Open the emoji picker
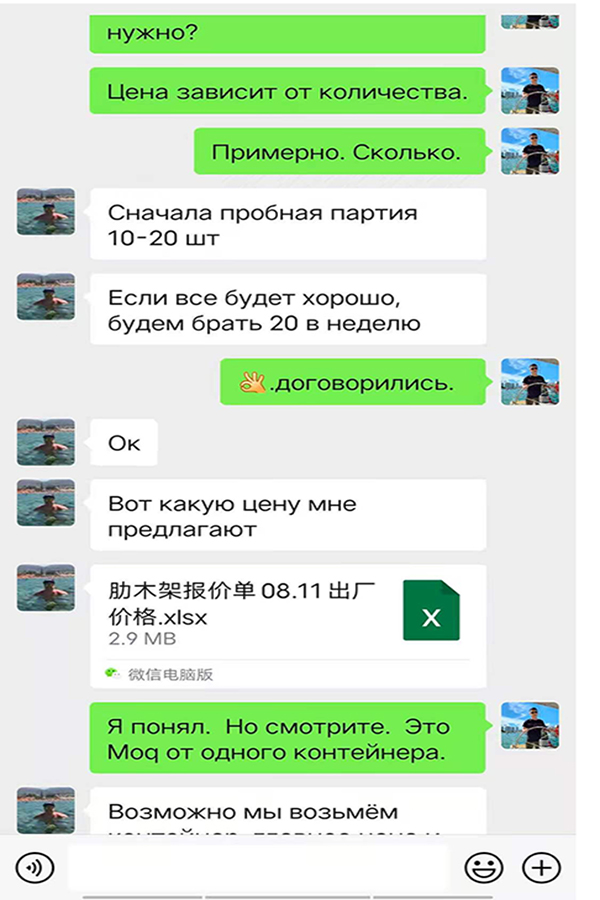 484,866
